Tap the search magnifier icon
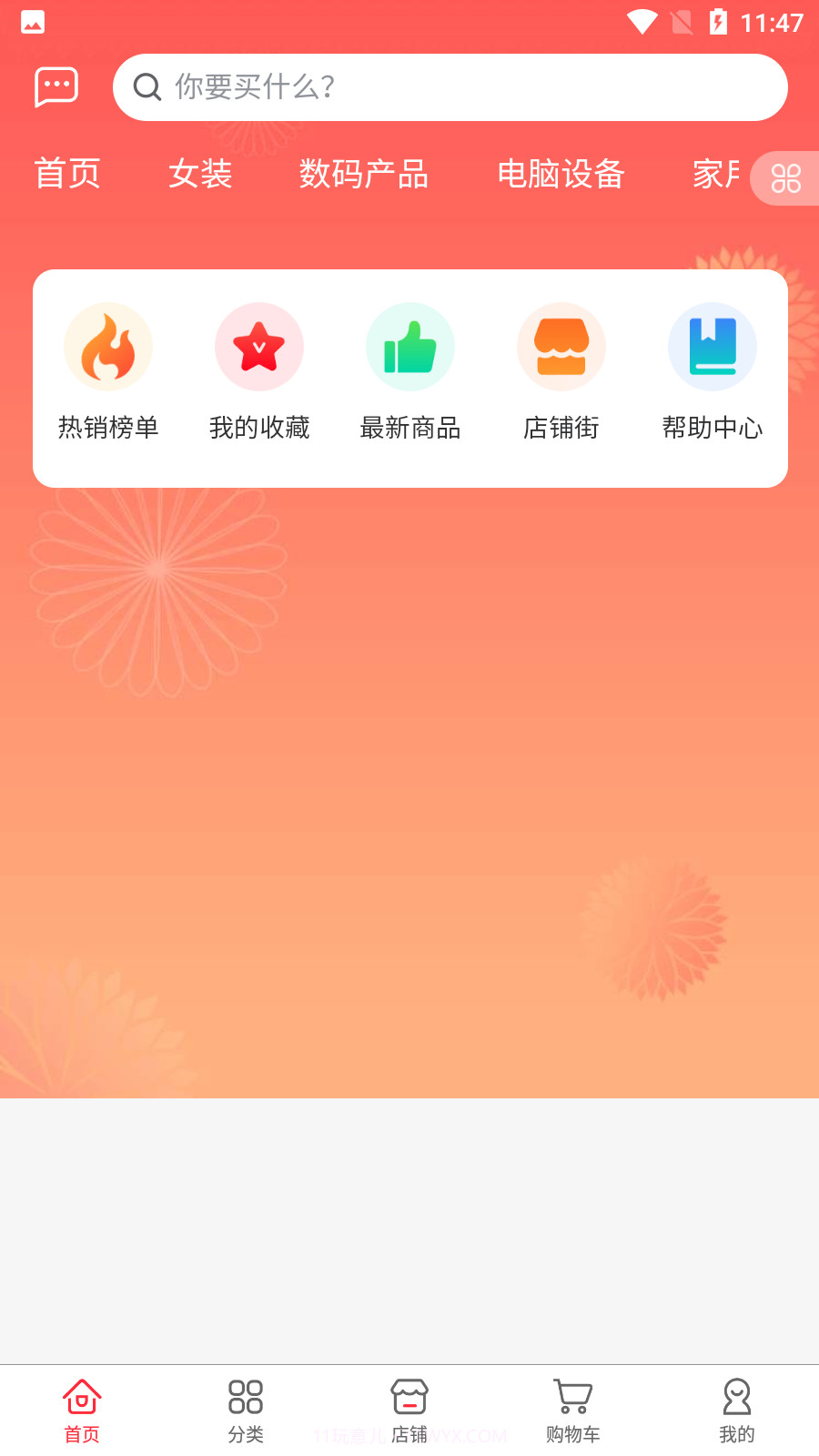This screenshot has height=1456, width=819. [147, 87]
